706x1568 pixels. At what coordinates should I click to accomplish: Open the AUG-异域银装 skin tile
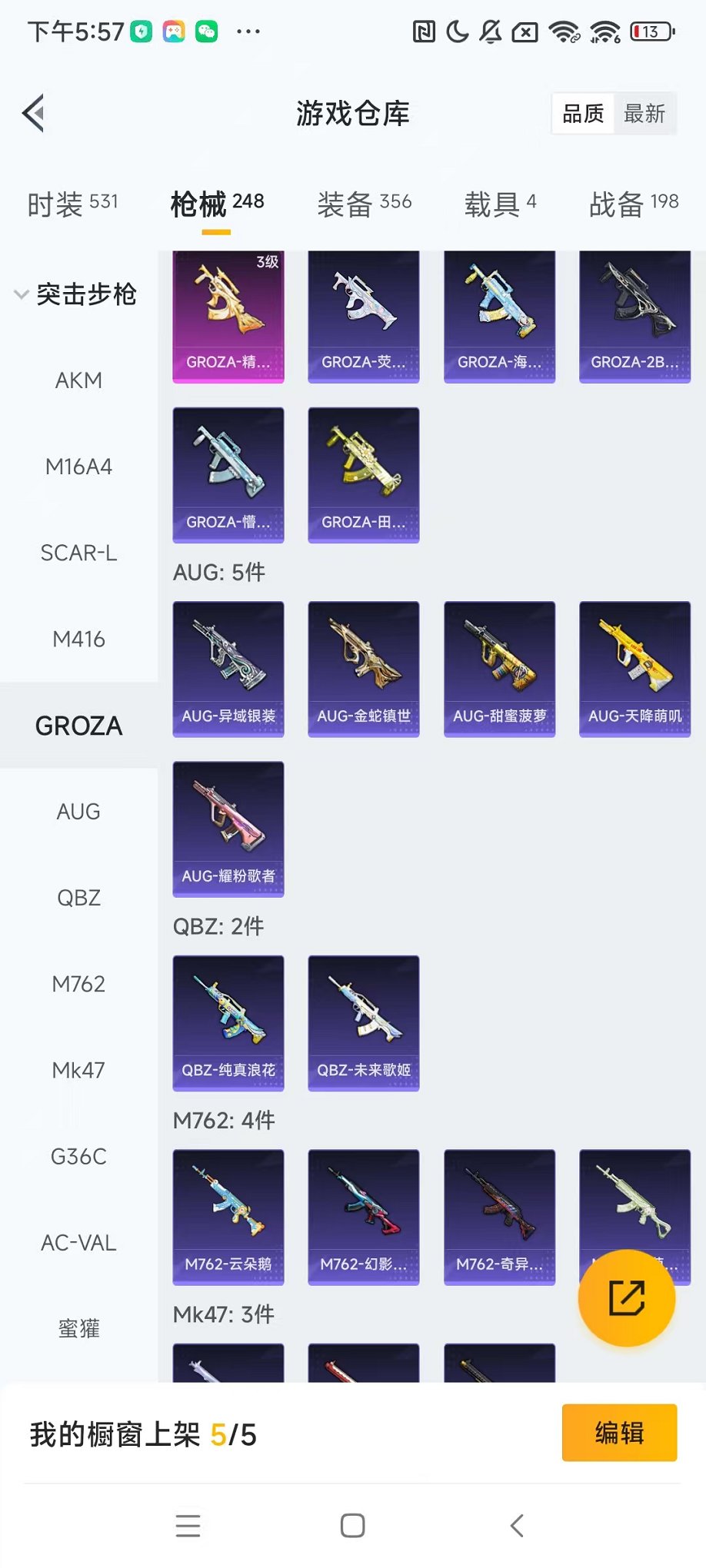tap(228, 669)
